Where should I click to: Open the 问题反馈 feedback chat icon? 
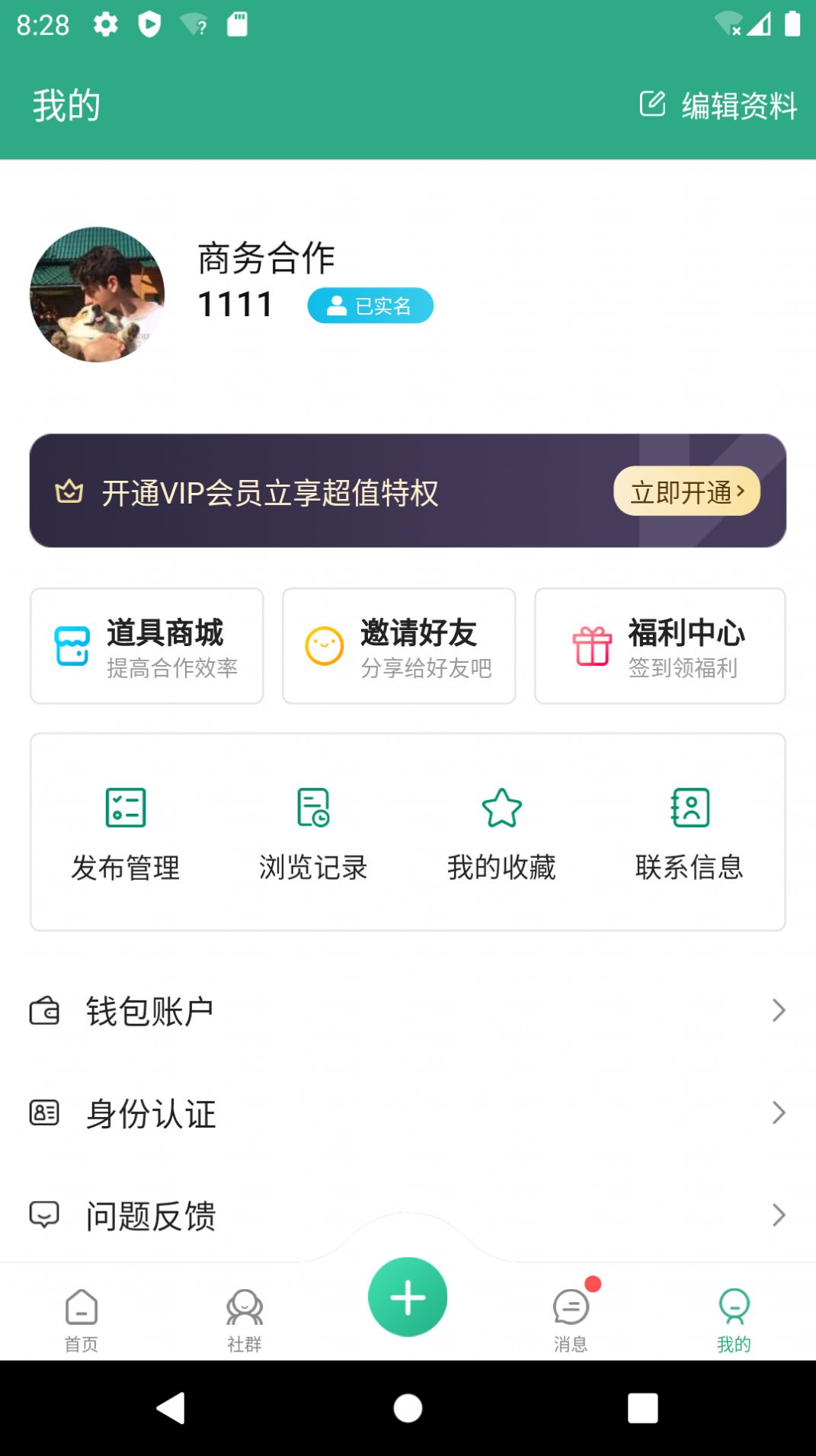(44, 1216)
